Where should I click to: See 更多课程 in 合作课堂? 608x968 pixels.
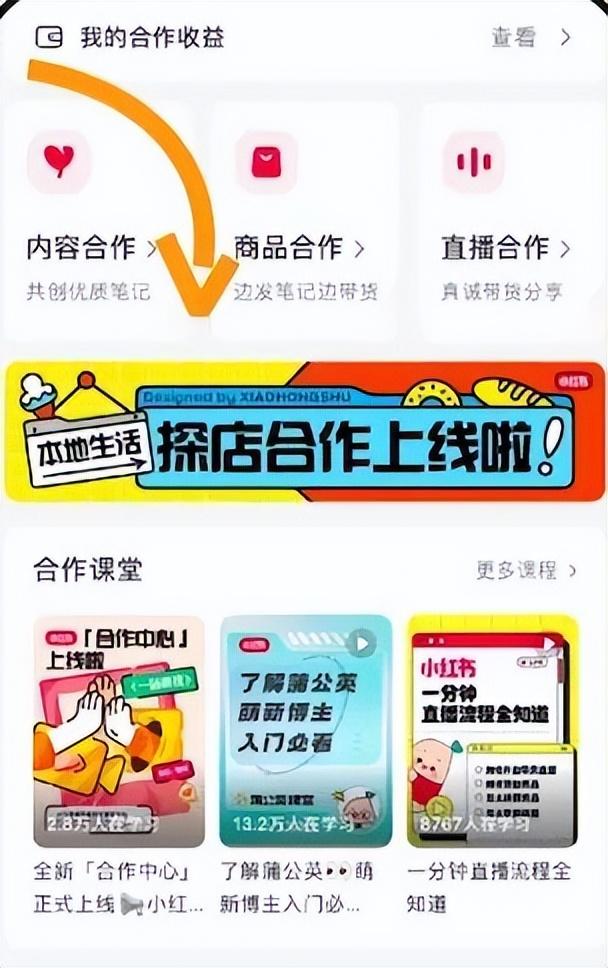click(x=526, y=570)
